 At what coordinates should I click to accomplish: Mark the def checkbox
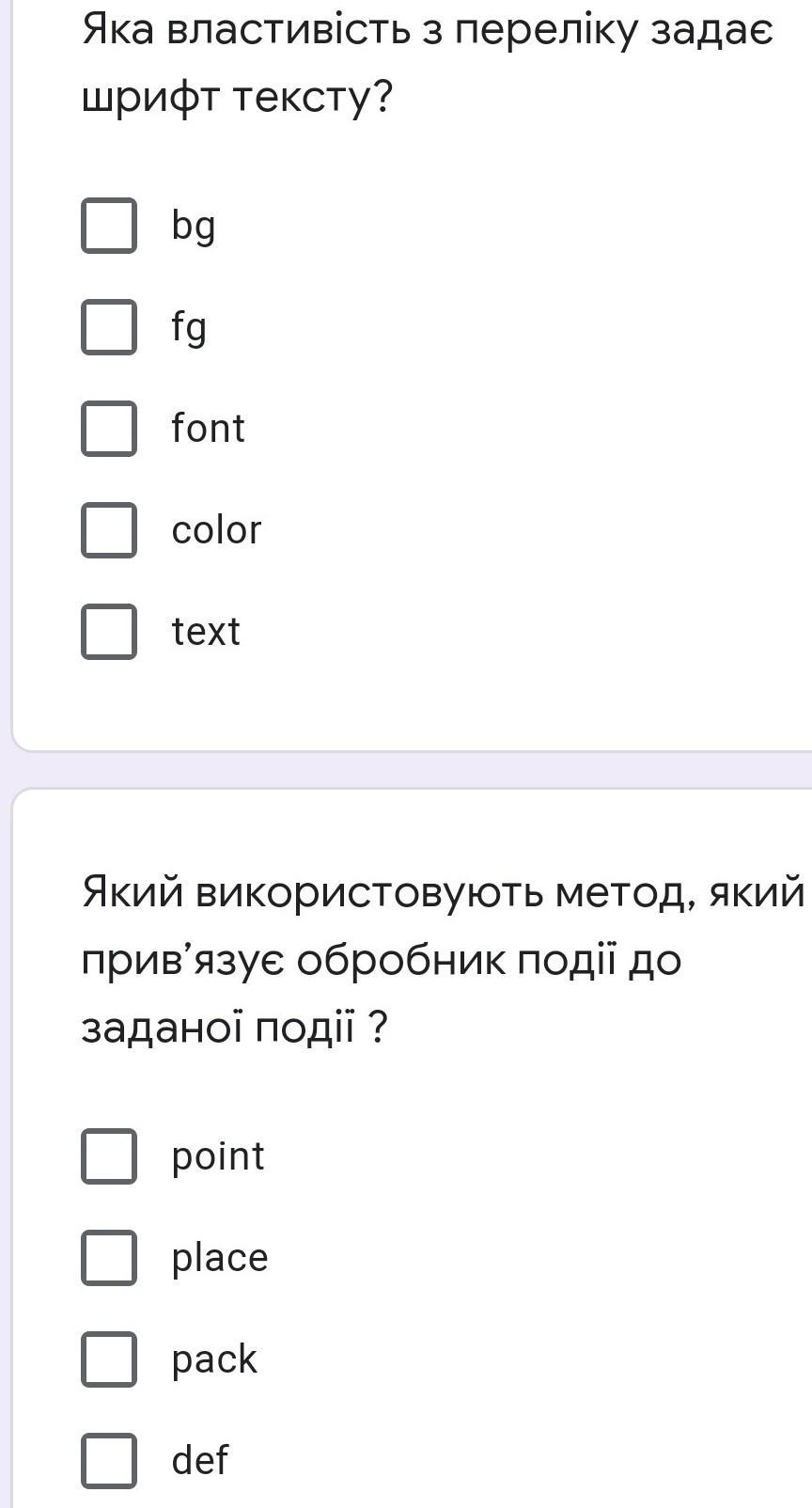click(x=109, y=1461)
